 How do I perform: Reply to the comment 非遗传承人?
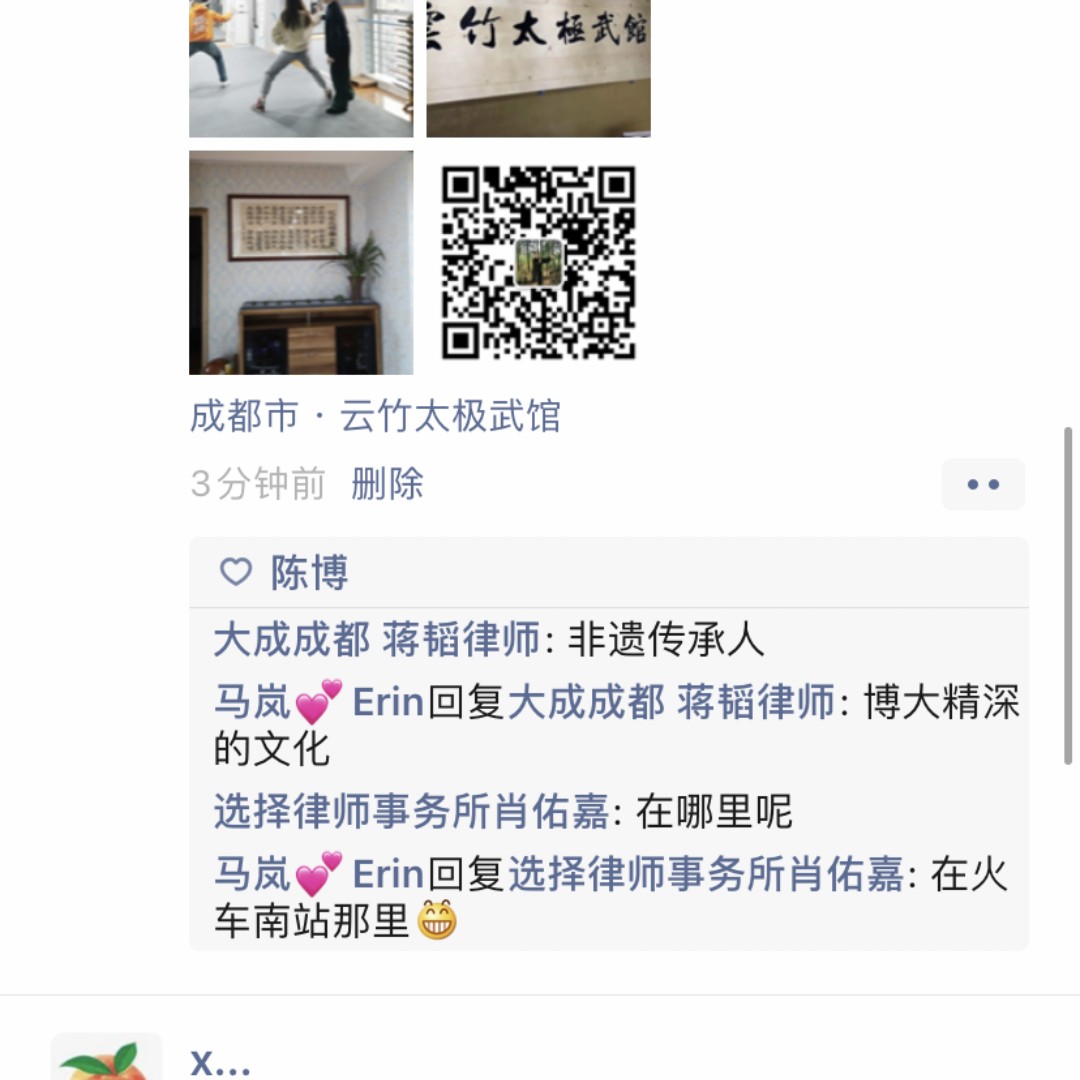click(665, 640)
